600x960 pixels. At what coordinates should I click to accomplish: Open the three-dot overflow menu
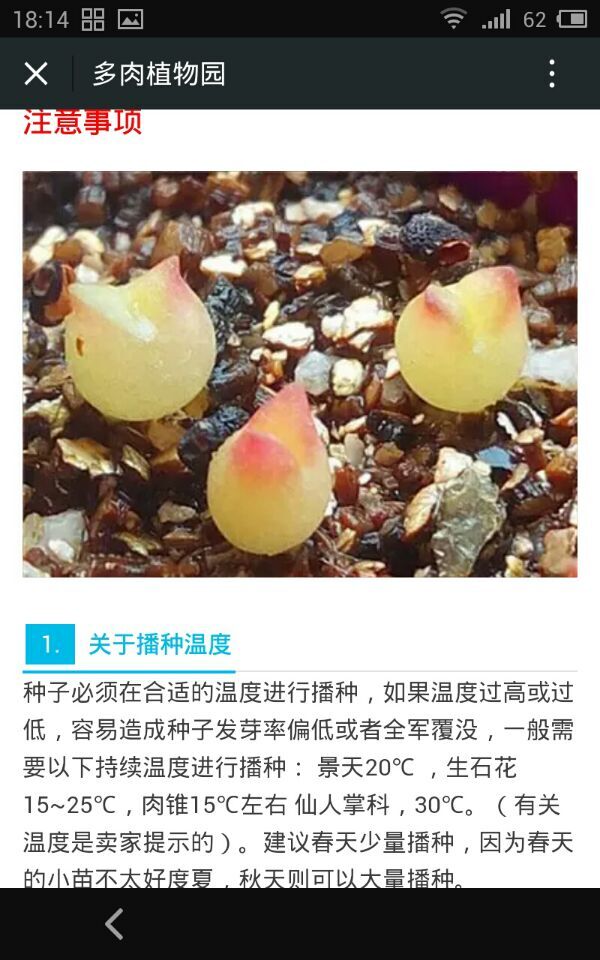[552, 73]
